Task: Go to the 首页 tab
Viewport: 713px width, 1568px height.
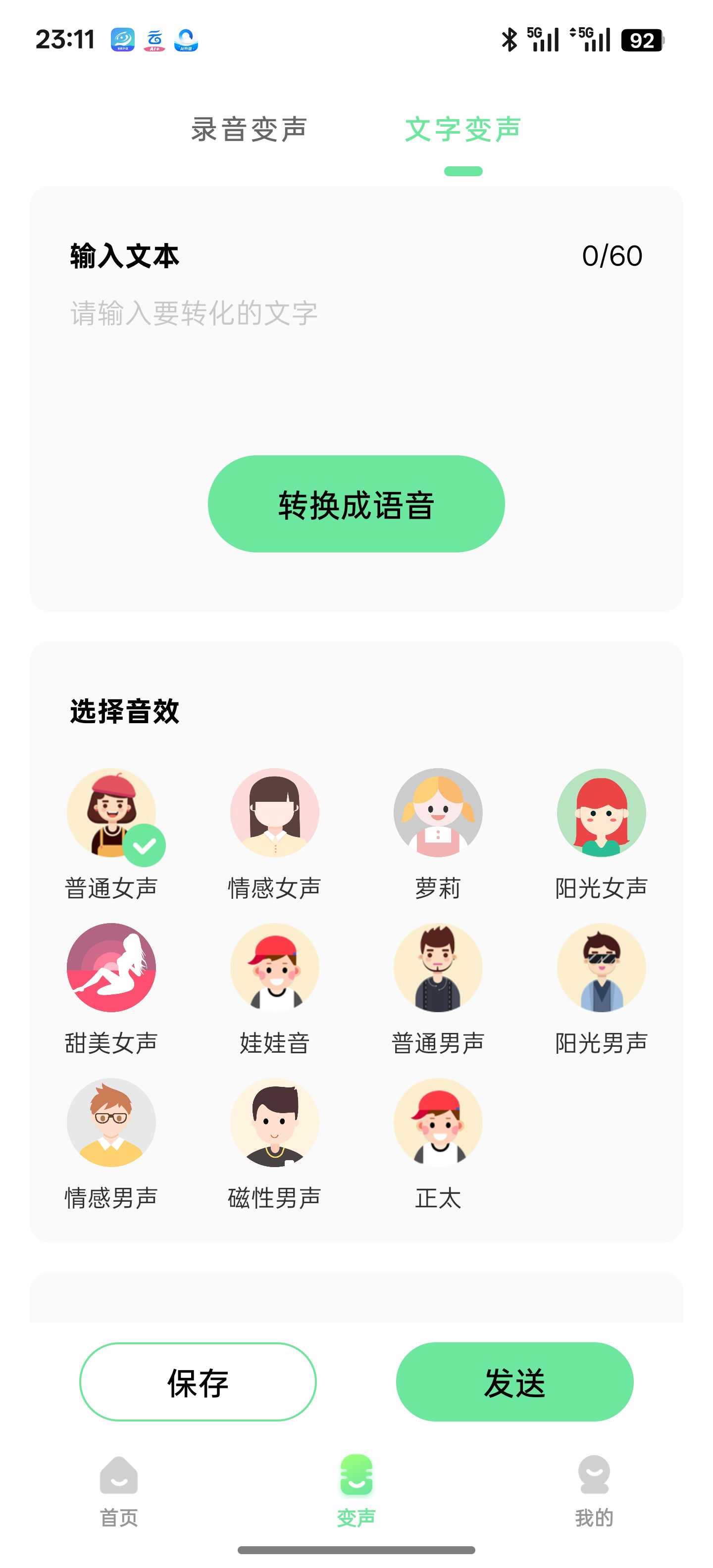Action: click(119, 1491)
